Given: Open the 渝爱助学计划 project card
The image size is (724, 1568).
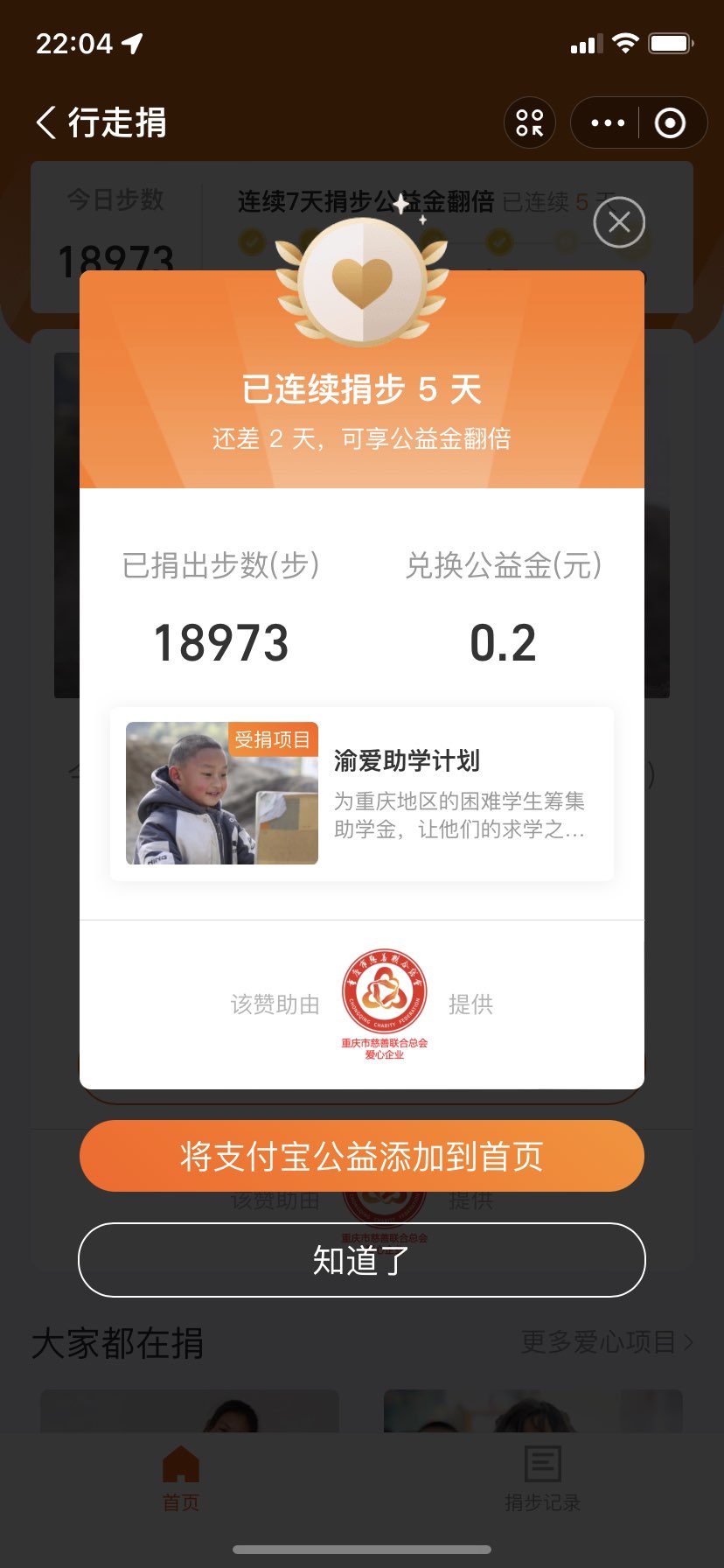Looking at the screenshot, I should click(362, 793).
